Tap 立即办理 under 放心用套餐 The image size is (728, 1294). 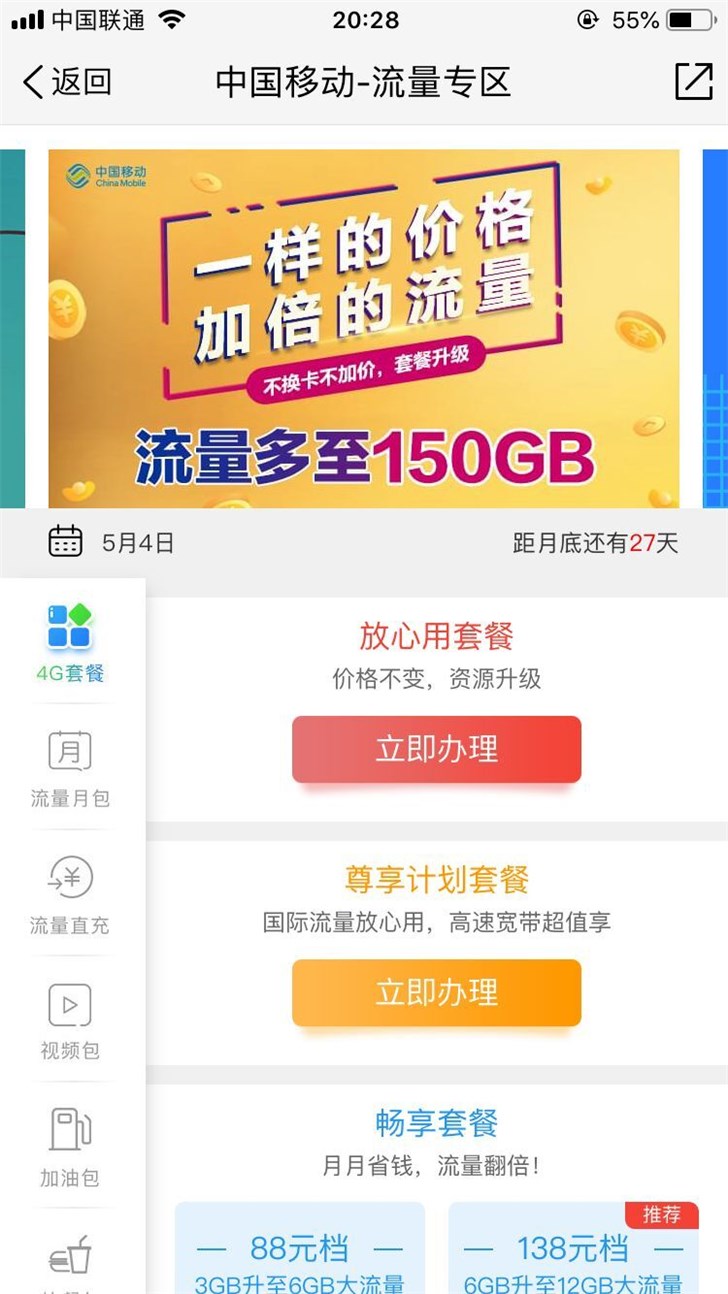[435, 749]
